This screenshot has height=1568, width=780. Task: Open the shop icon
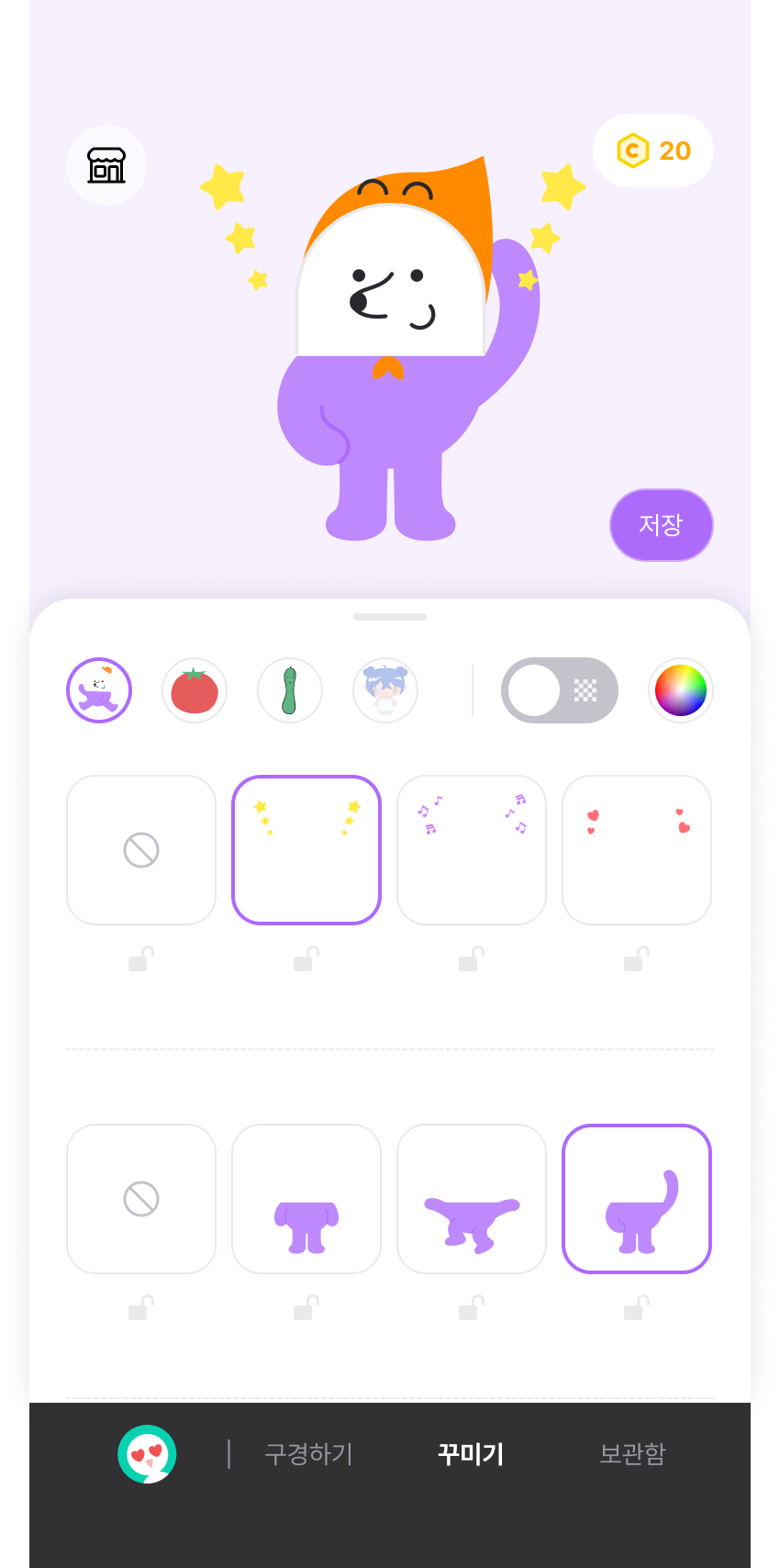coord(106,165)
